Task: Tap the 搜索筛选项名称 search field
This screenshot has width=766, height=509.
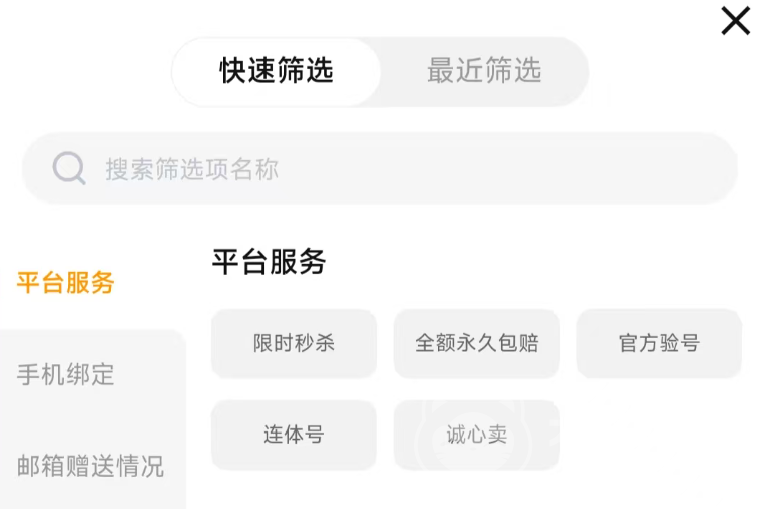Action: pyautogui.click(x=380, y=169)
